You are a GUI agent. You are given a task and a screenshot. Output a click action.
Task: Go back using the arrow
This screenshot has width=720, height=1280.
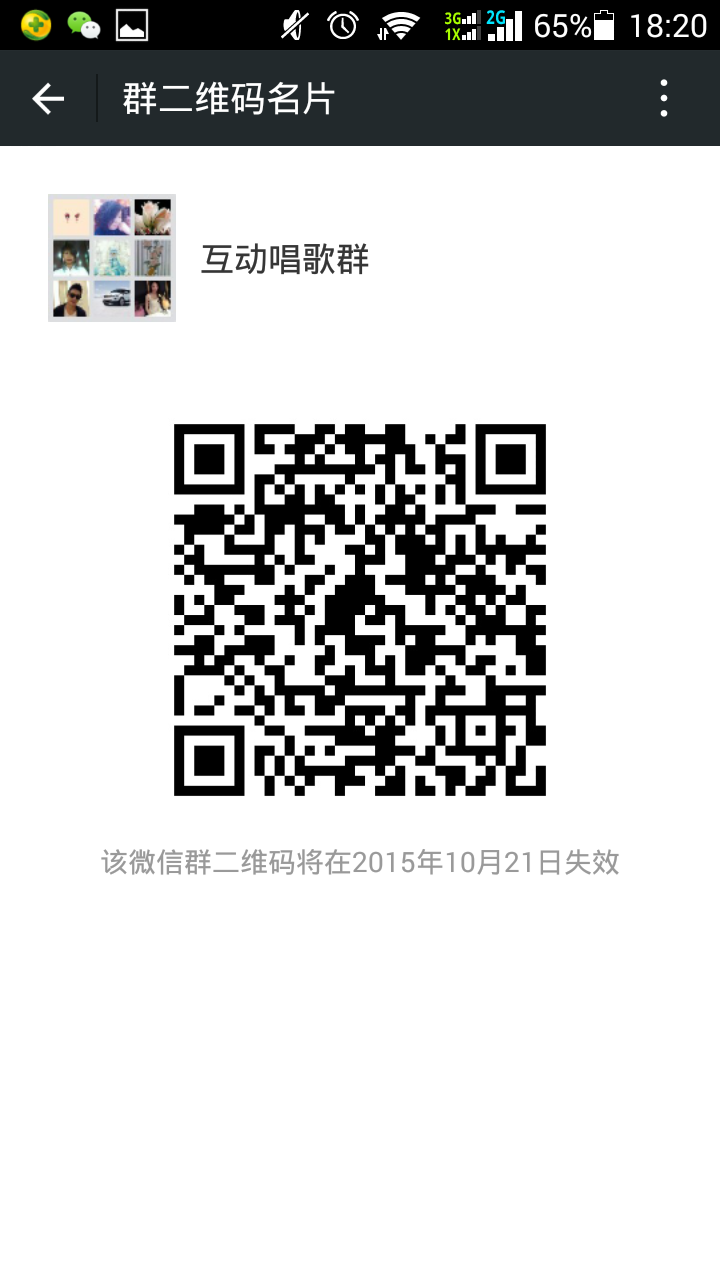(47, 98)
